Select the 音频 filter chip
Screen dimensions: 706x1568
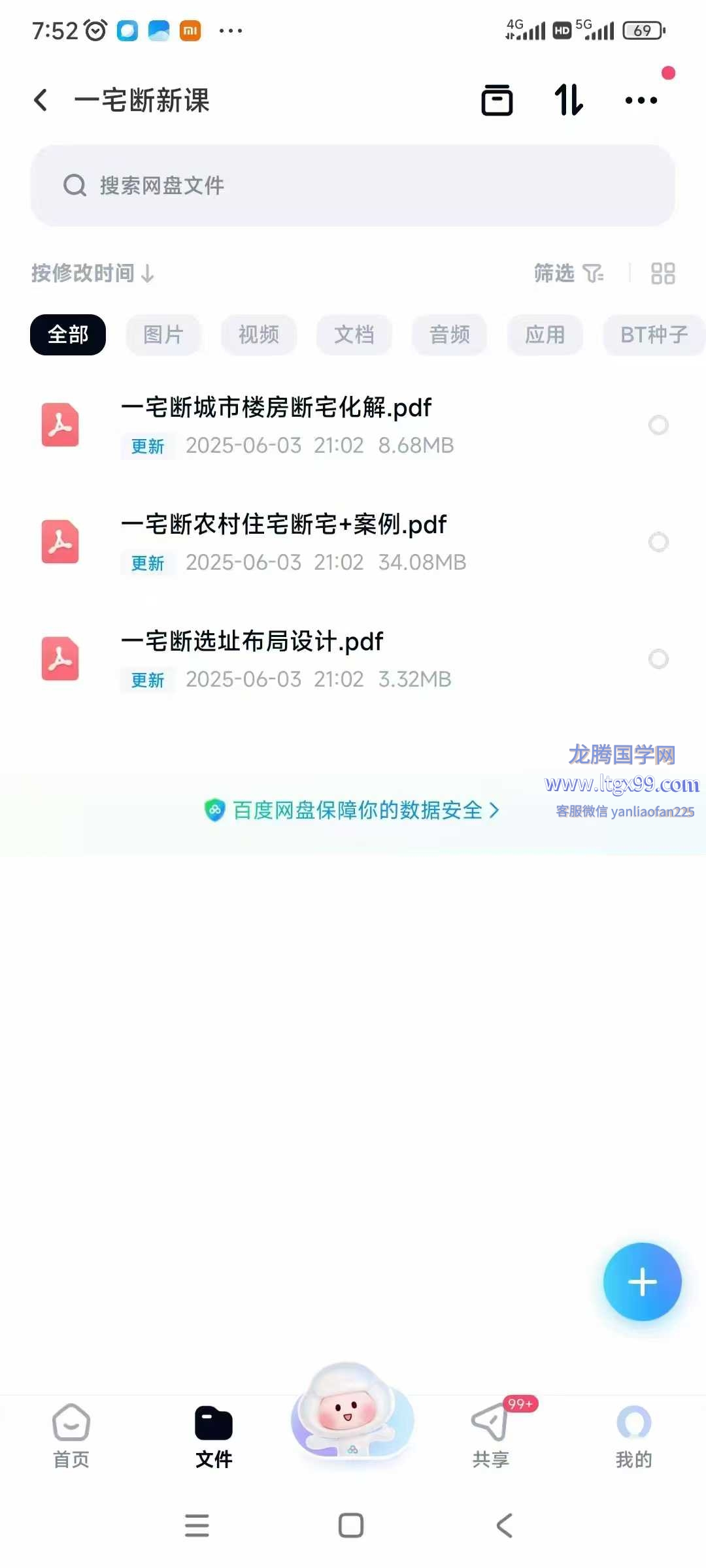point(450,335)
